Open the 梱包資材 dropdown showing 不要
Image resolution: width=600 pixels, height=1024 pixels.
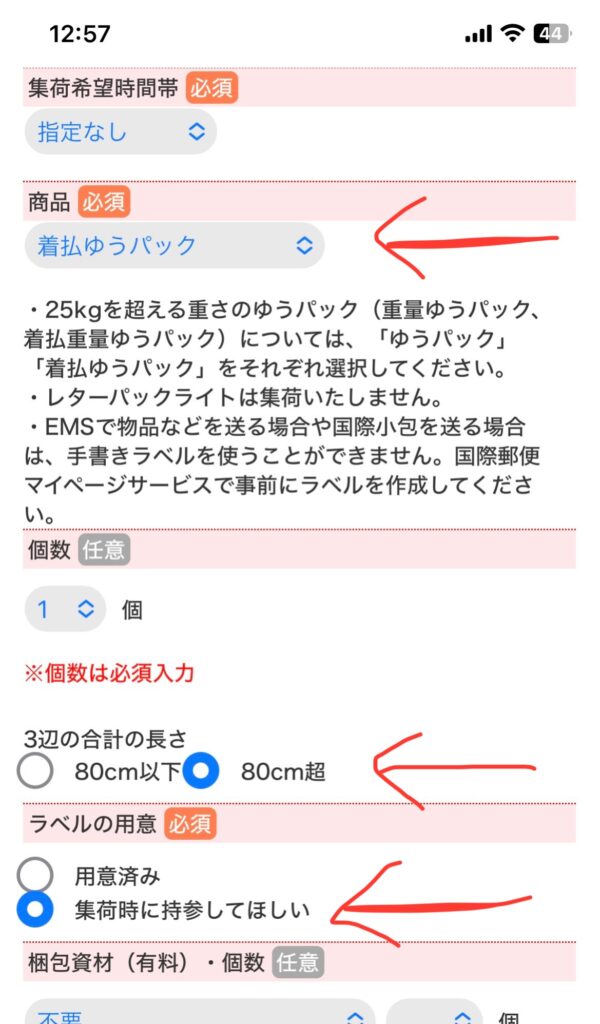(198, 1012)
